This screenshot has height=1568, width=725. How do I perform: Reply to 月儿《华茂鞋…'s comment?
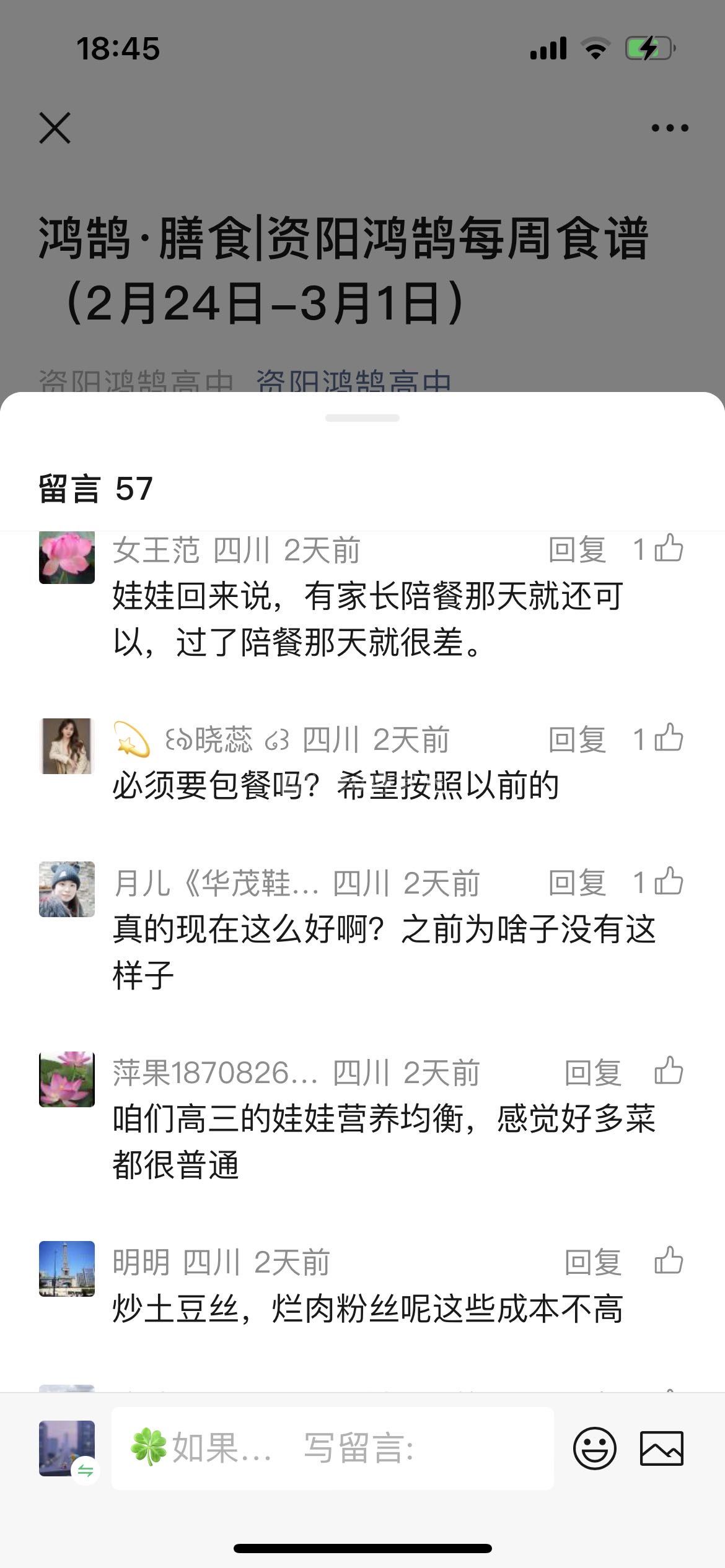pyautogui.click(x=577, y=883)
